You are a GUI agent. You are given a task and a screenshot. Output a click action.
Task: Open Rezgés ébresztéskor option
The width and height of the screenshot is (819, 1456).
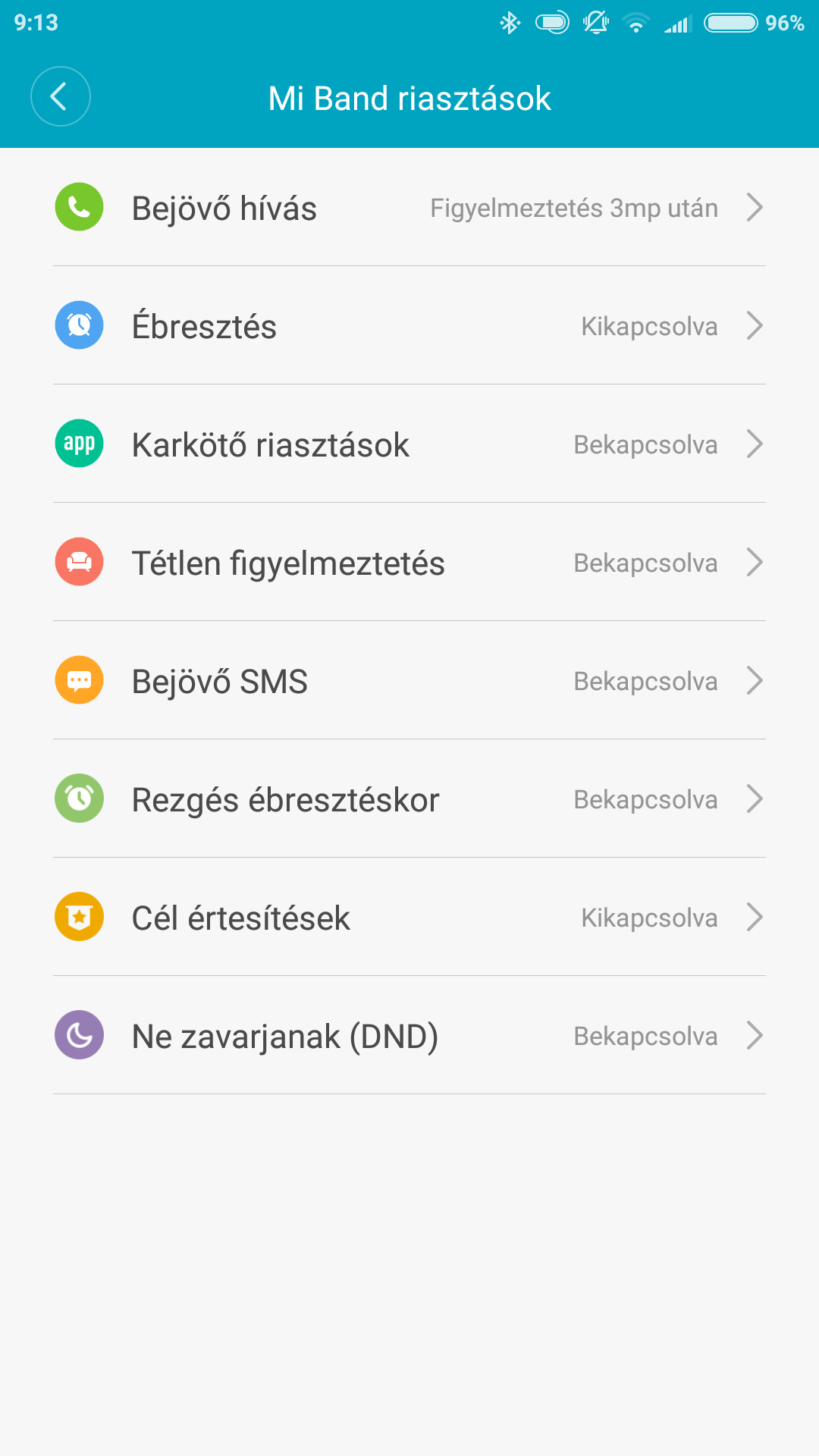coord(409,799)
